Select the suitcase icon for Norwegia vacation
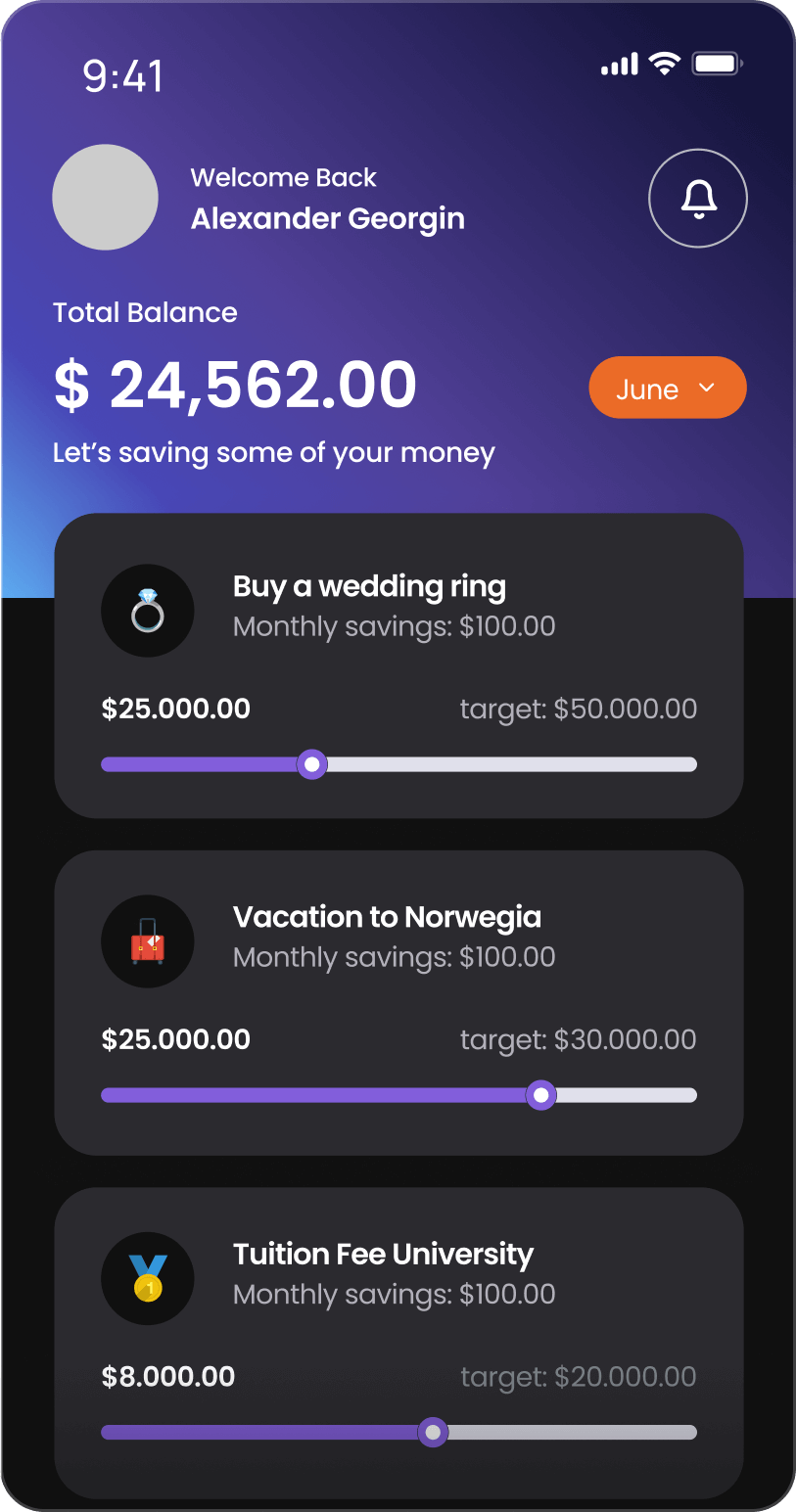 pyautogui.click(x=148, y=940)
